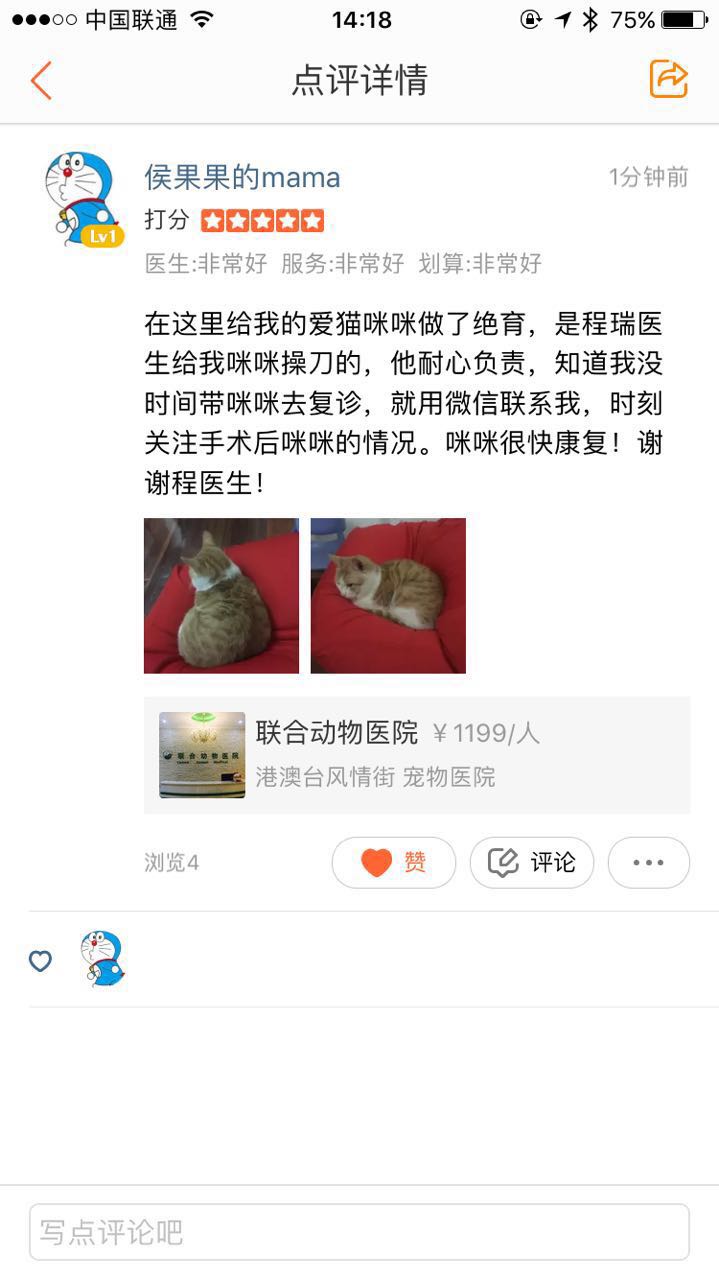Open the three-dot more options button
This screenshot has width=719, height=1280.
(x=648, y=862)
